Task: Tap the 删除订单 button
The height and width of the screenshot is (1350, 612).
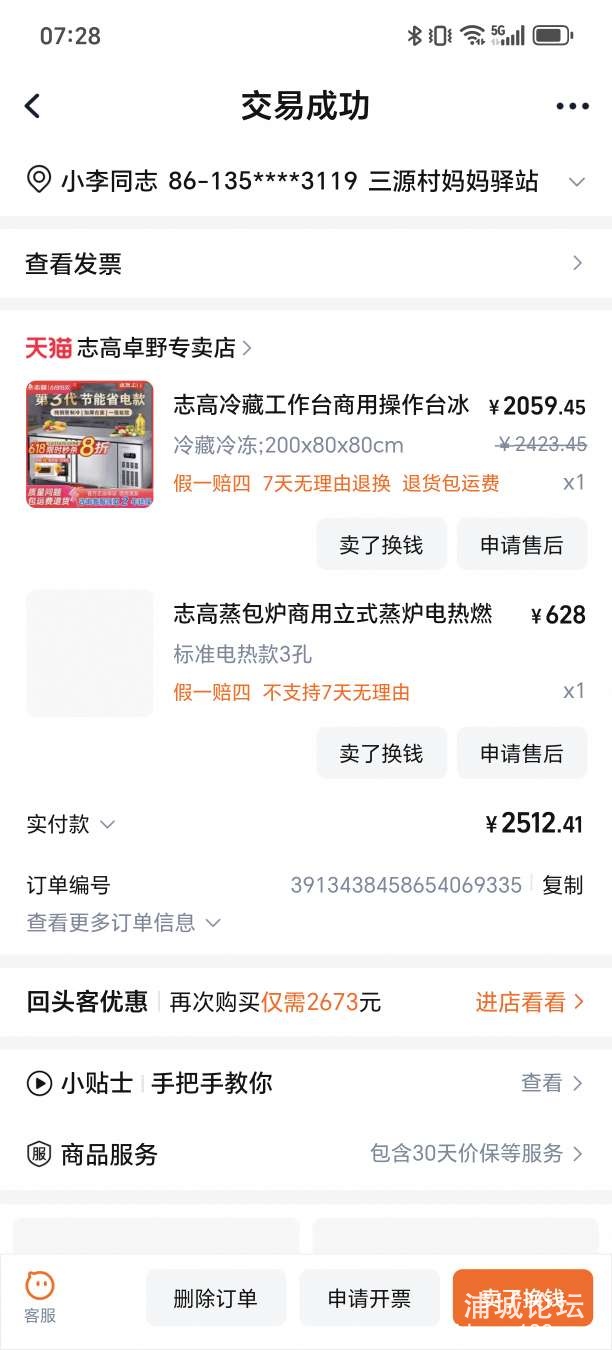Action: click(x=216, y=1298)
